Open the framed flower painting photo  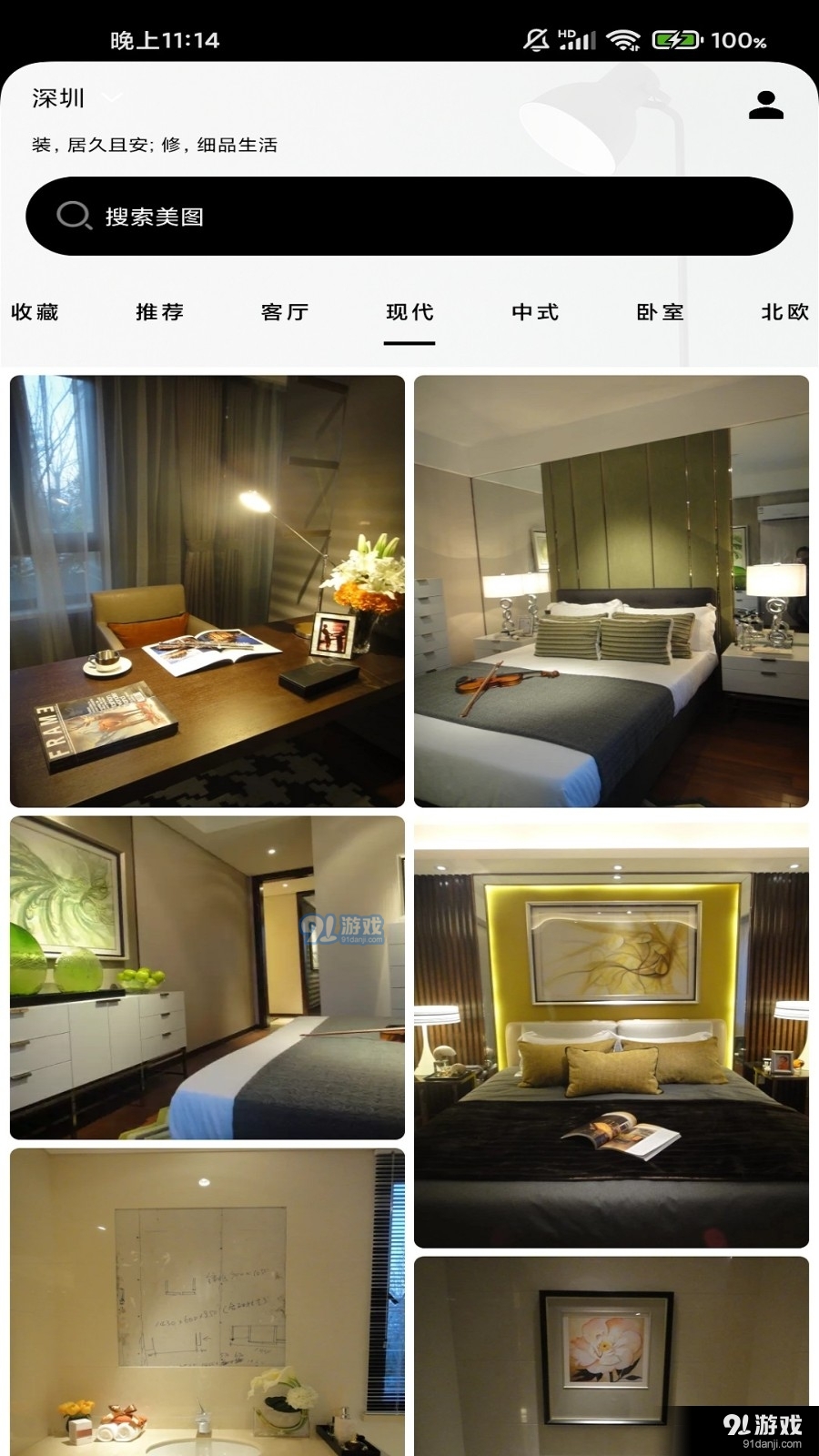pos(612,1356)
